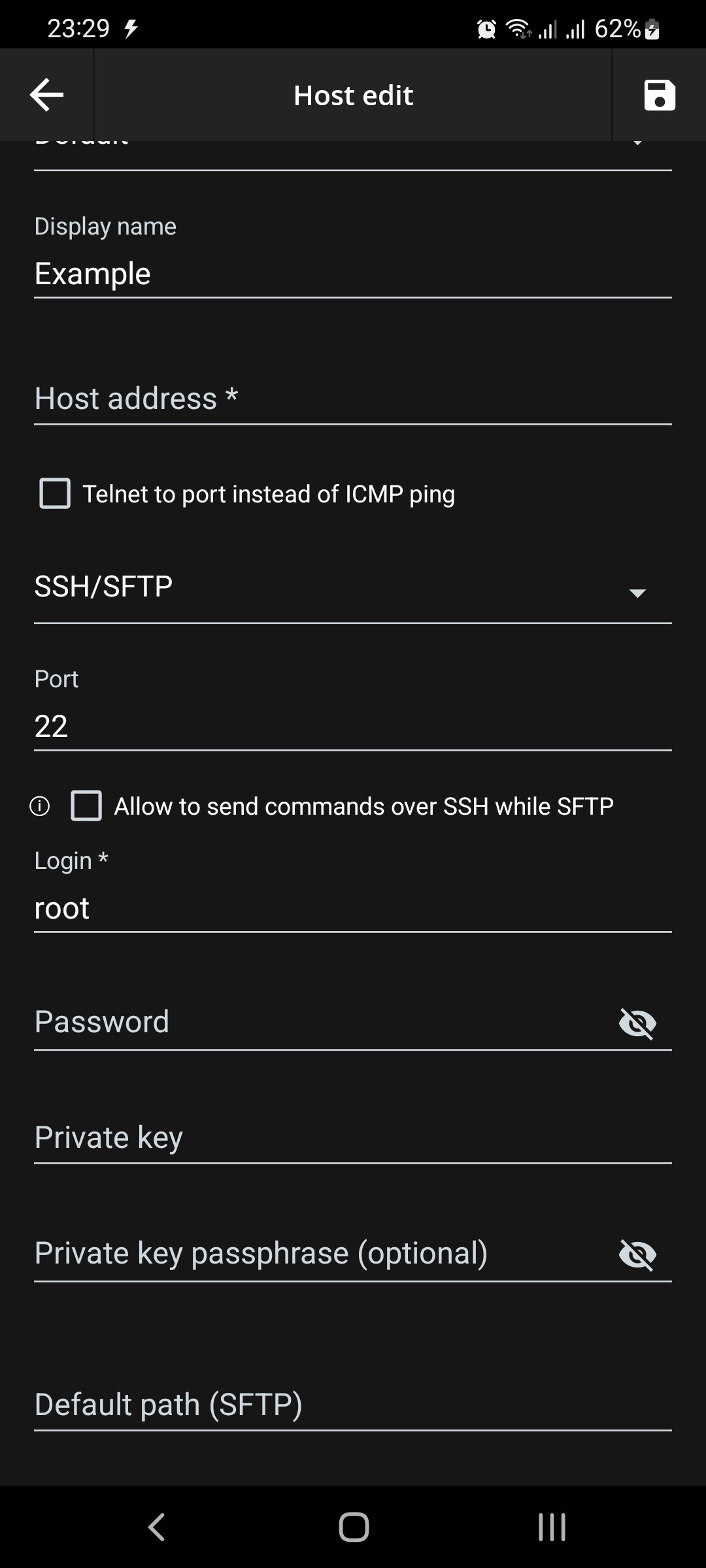
Task: Check Telnet to port instead of ICMP ping
Action: tap(55, 493)
